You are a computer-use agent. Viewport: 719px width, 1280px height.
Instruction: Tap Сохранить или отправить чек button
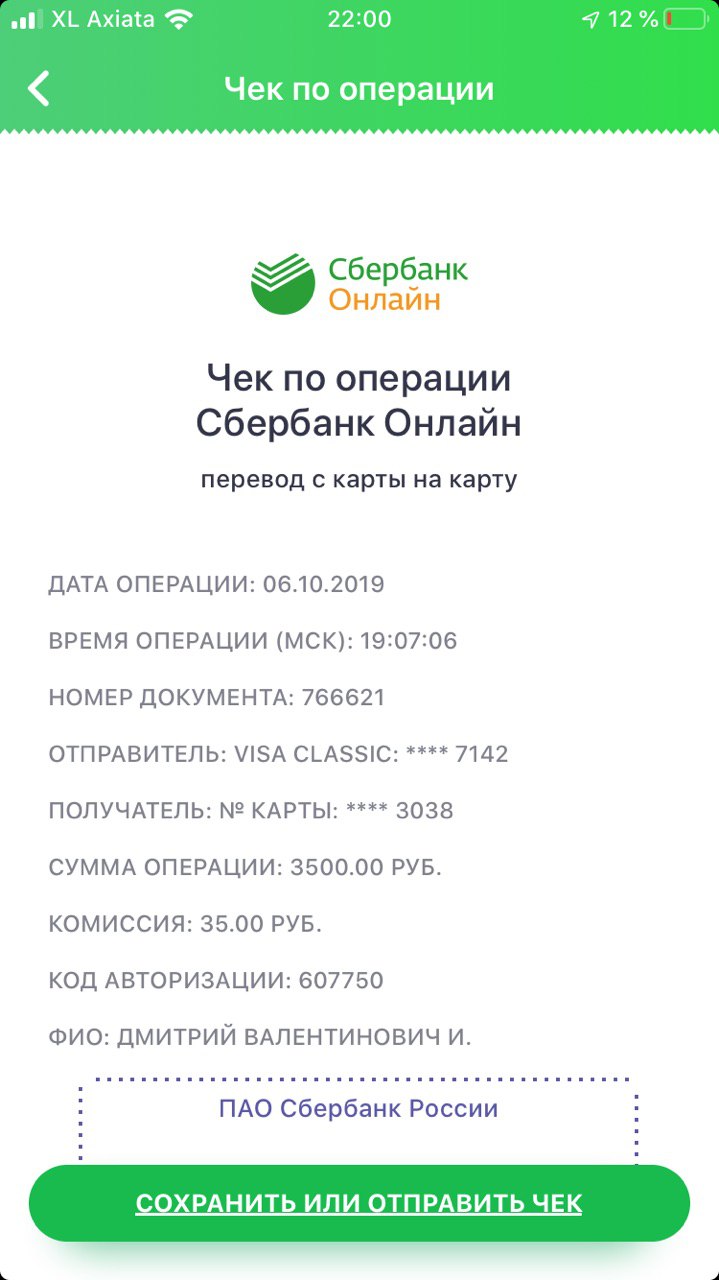click(359, 1203)
